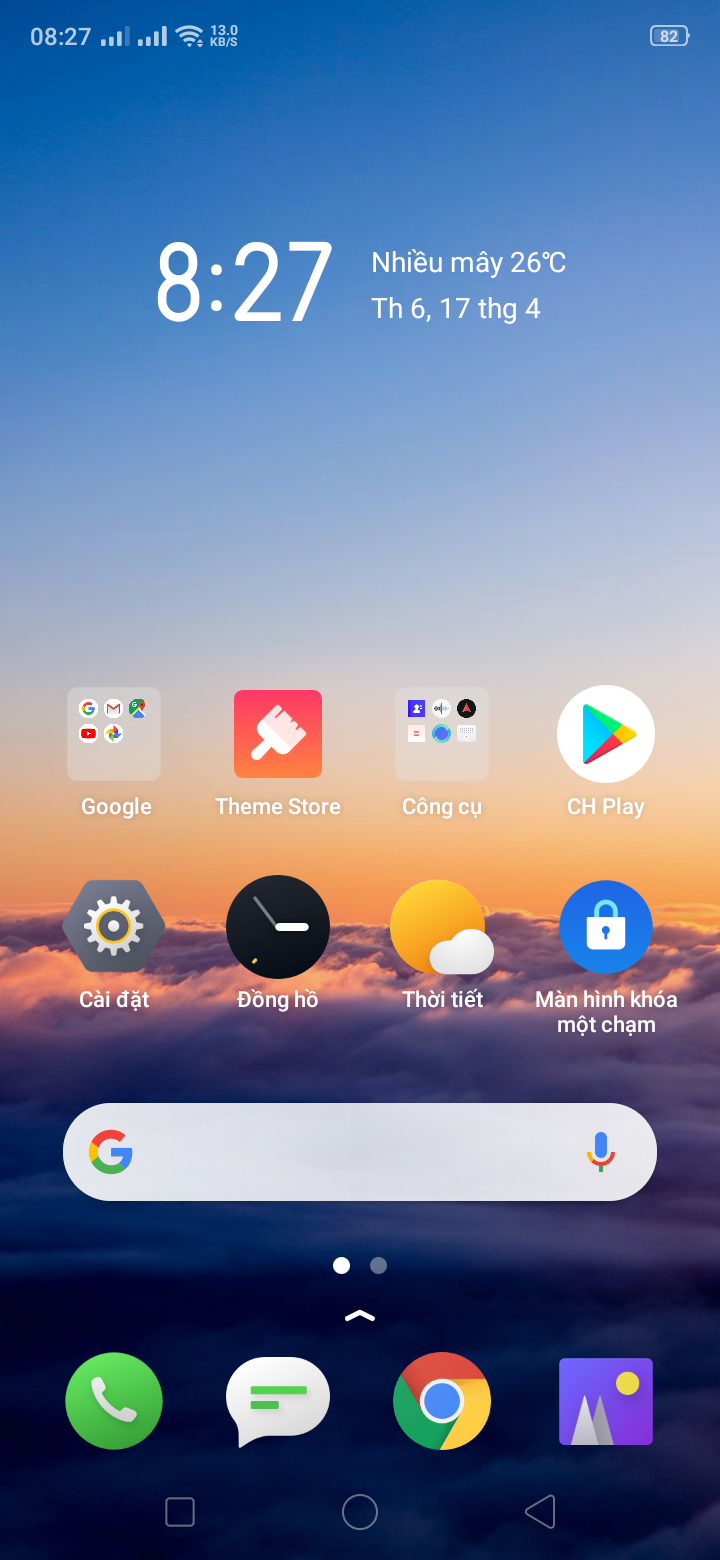The image size is (720, 1560).
Task: Launch Màn hình khóa một chạm
Action: (605, 926)
